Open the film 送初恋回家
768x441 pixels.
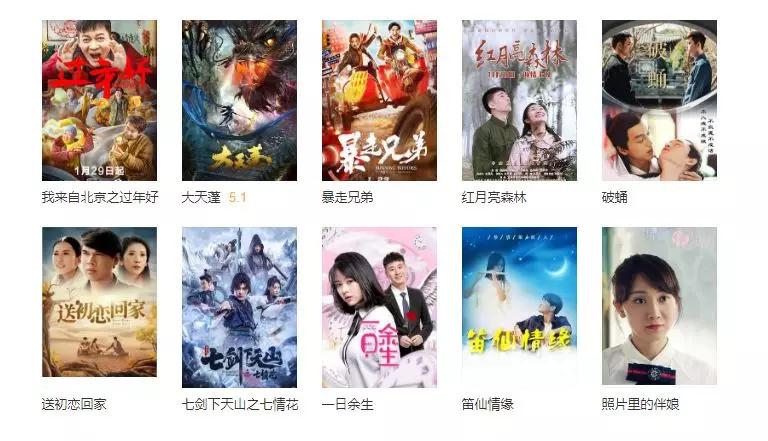pyautogui.click(x=99, y=302)
